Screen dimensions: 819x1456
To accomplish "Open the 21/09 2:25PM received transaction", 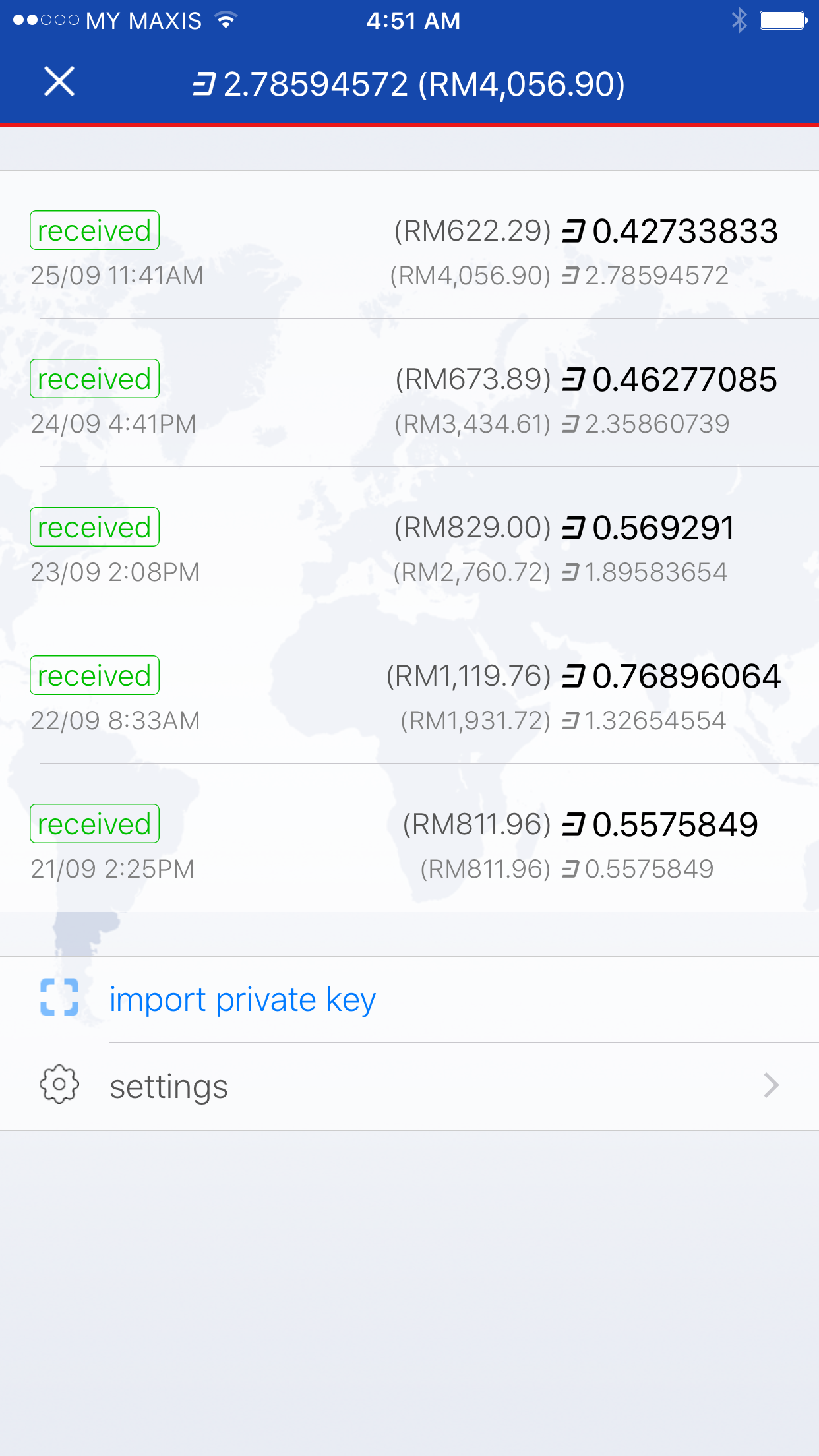I will coord(409,838).
